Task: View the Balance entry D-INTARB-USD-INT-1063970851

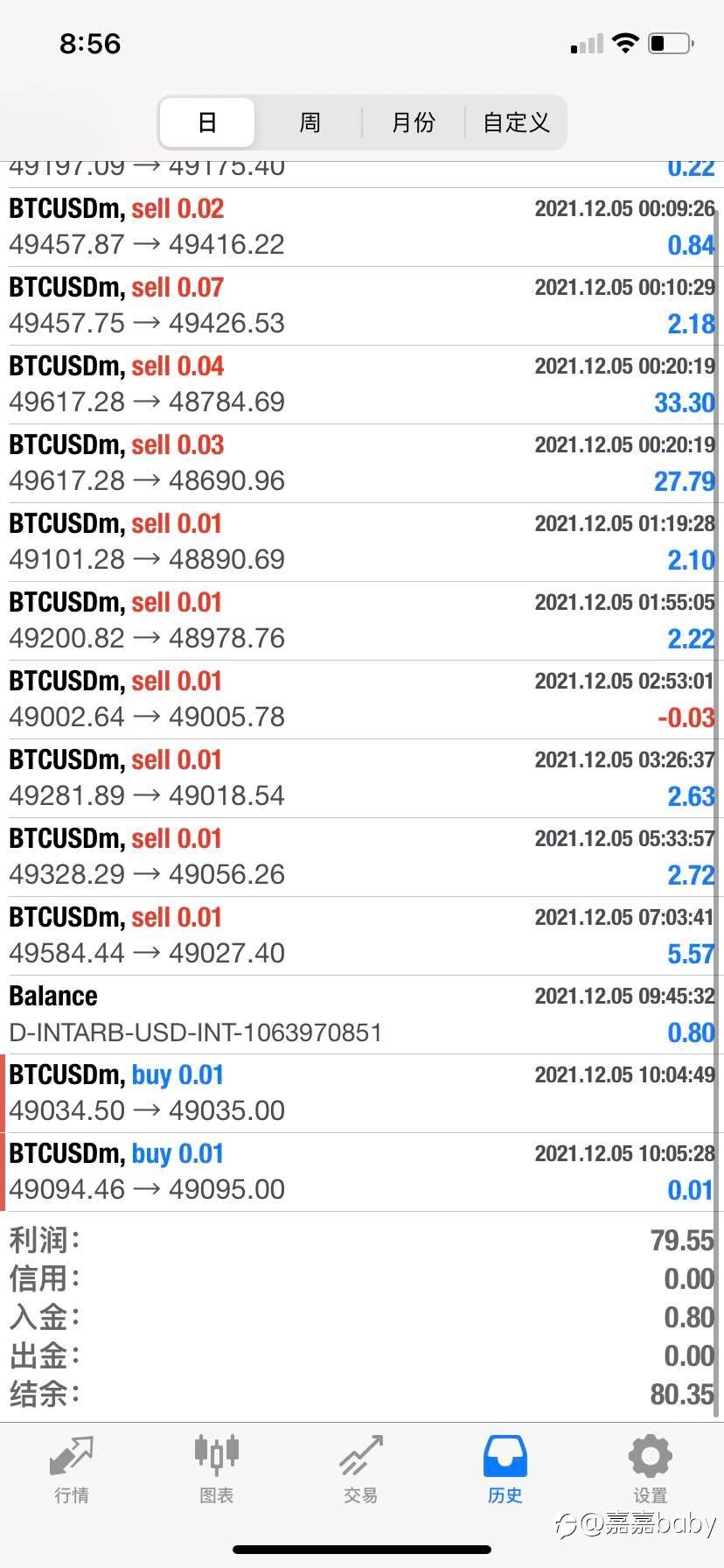Action: (x=362, y=1014)
